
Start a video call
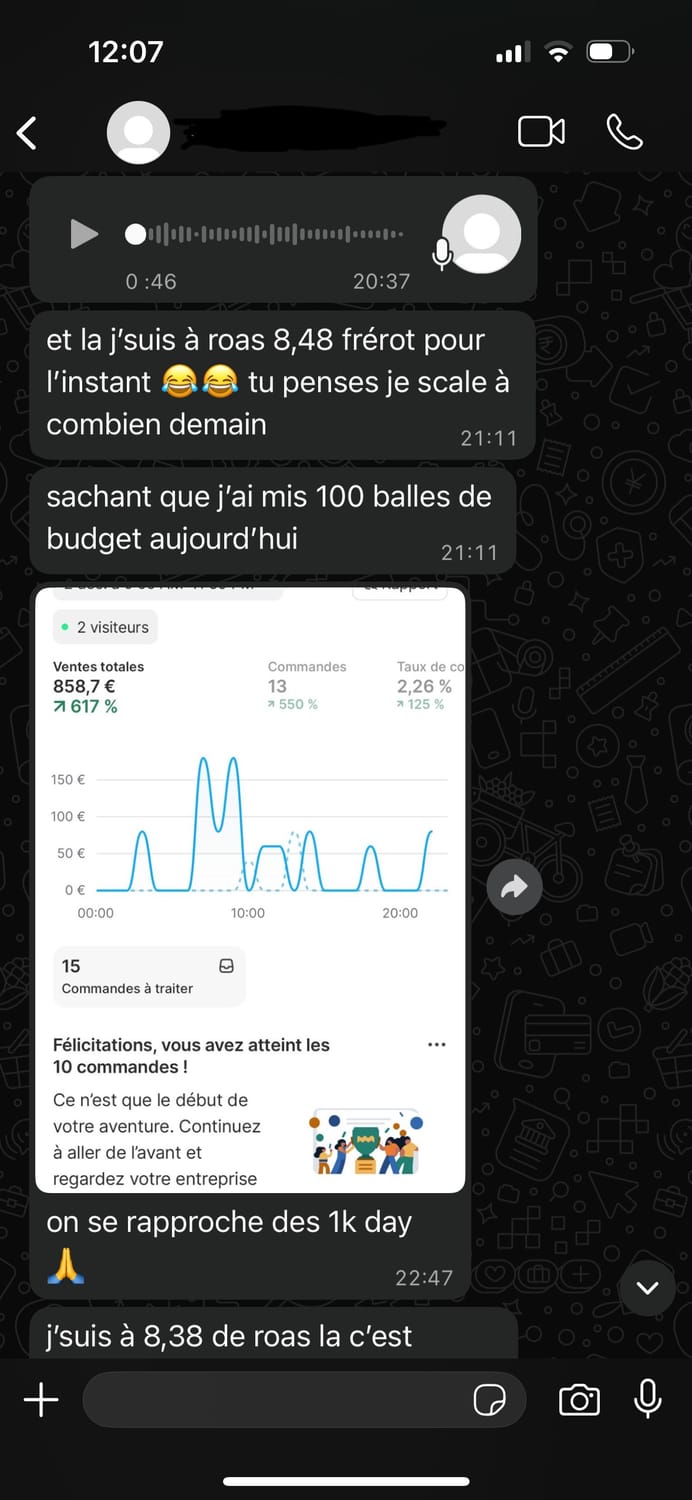point(541,132)
